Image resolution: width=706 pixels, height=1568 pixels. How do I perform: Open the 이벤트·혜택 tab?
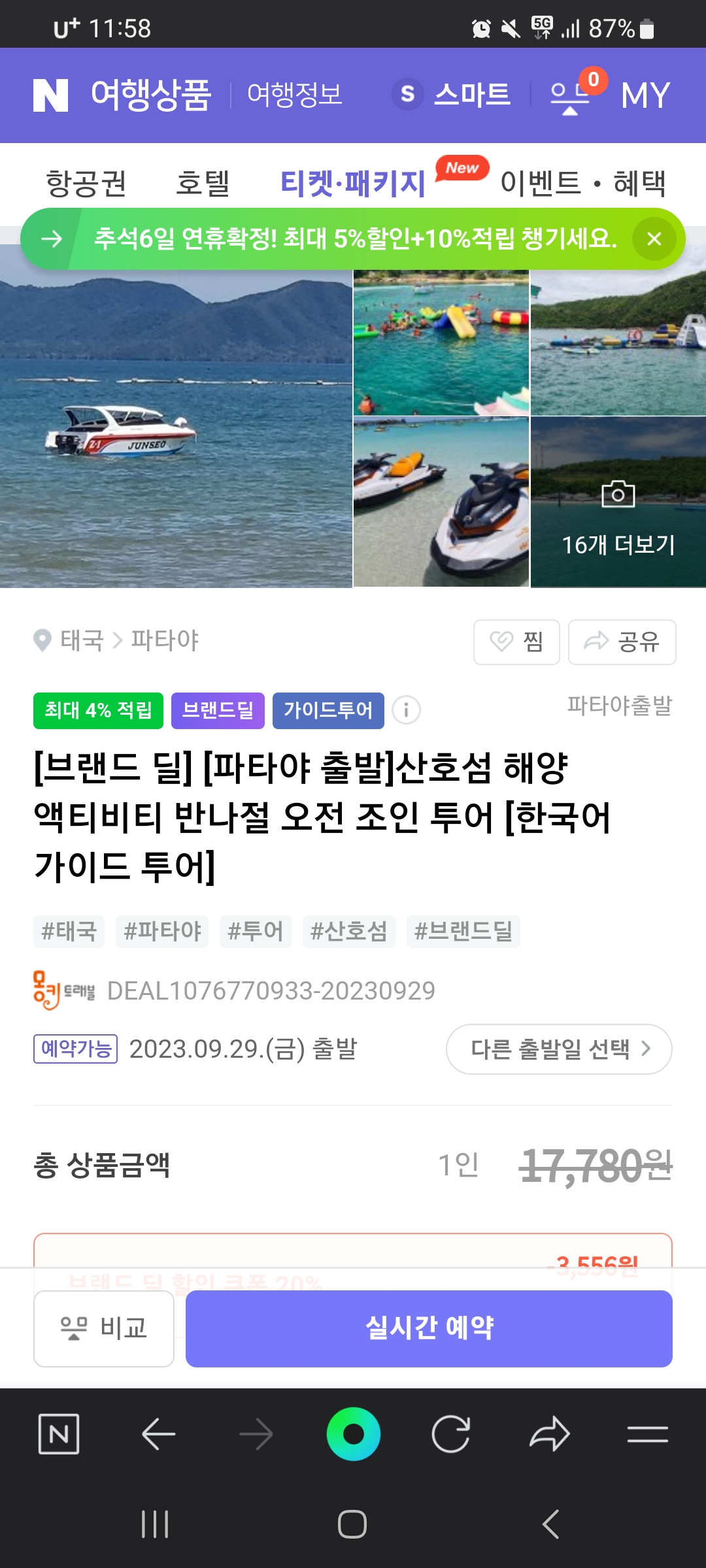coord(582,183)
